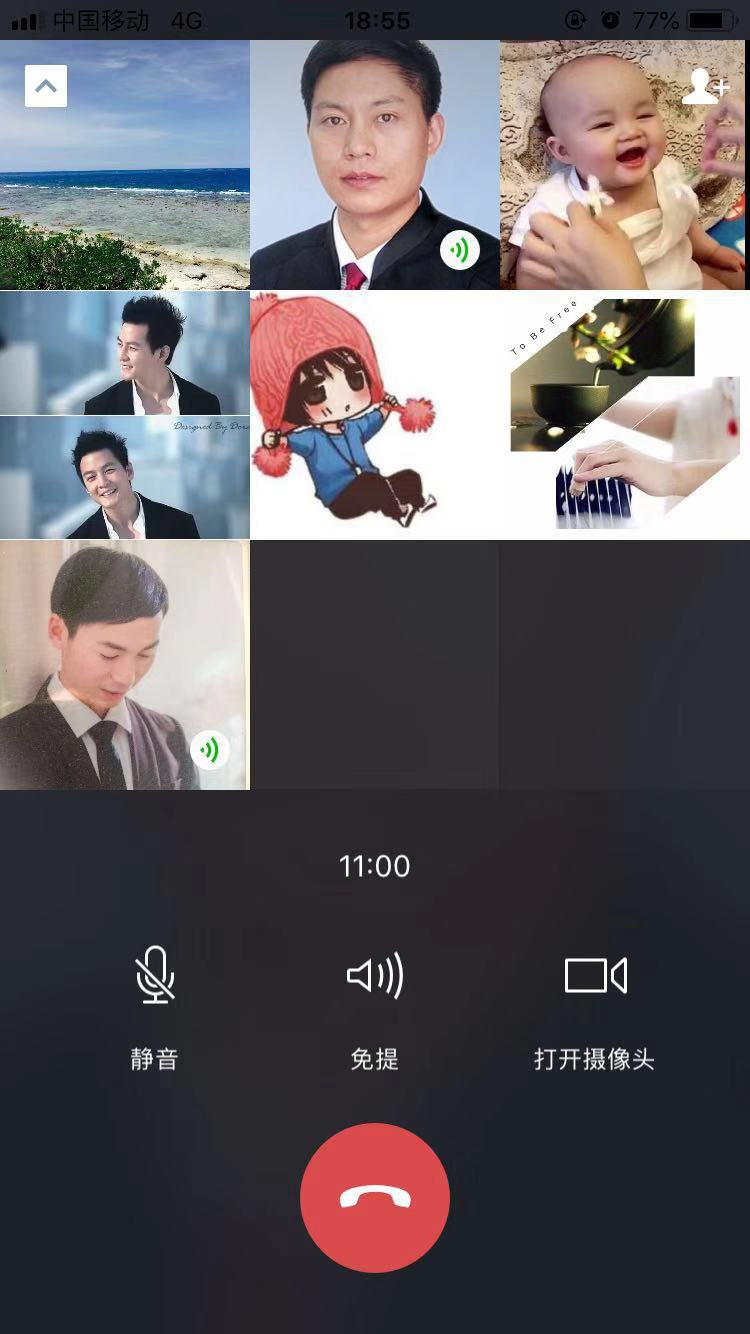Select the cartoon red hat participant tile
This screenshot has height=1334, width=750.
(x=375, y=415)
